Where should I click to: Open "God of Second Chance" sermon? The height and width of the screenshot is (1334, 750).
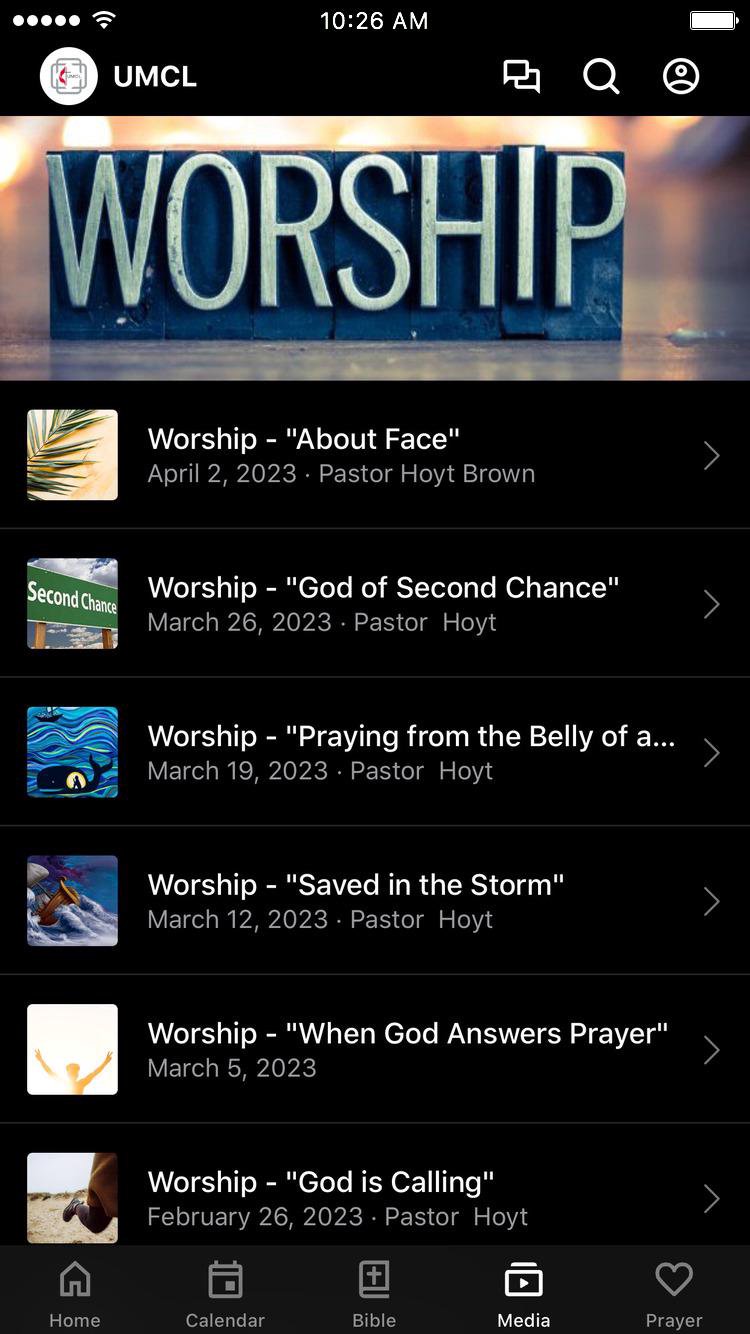pos(375,604)
